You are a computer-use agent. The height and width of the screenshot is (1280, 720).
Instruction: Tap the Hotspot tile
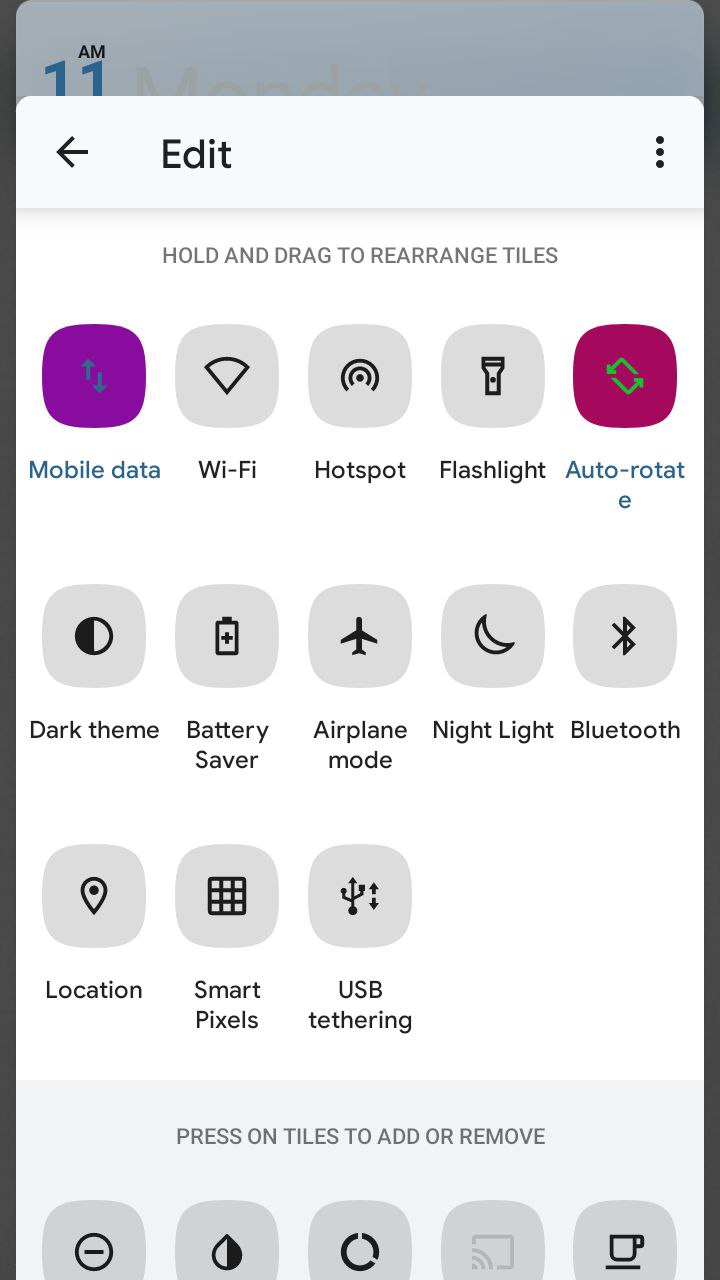click(360, 376)
